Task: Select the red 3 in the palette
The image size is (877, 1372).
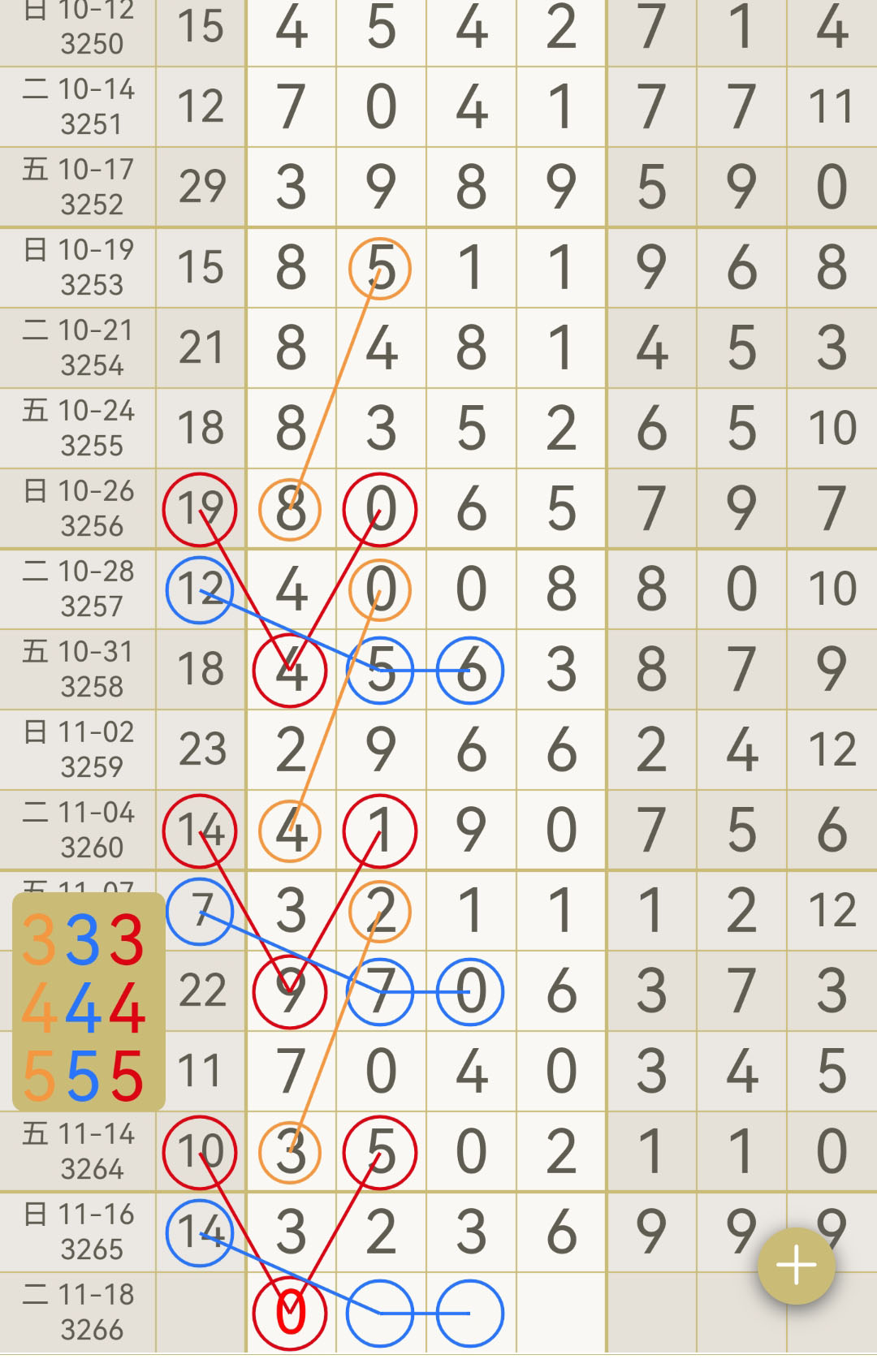Action: tap(127, 940)
